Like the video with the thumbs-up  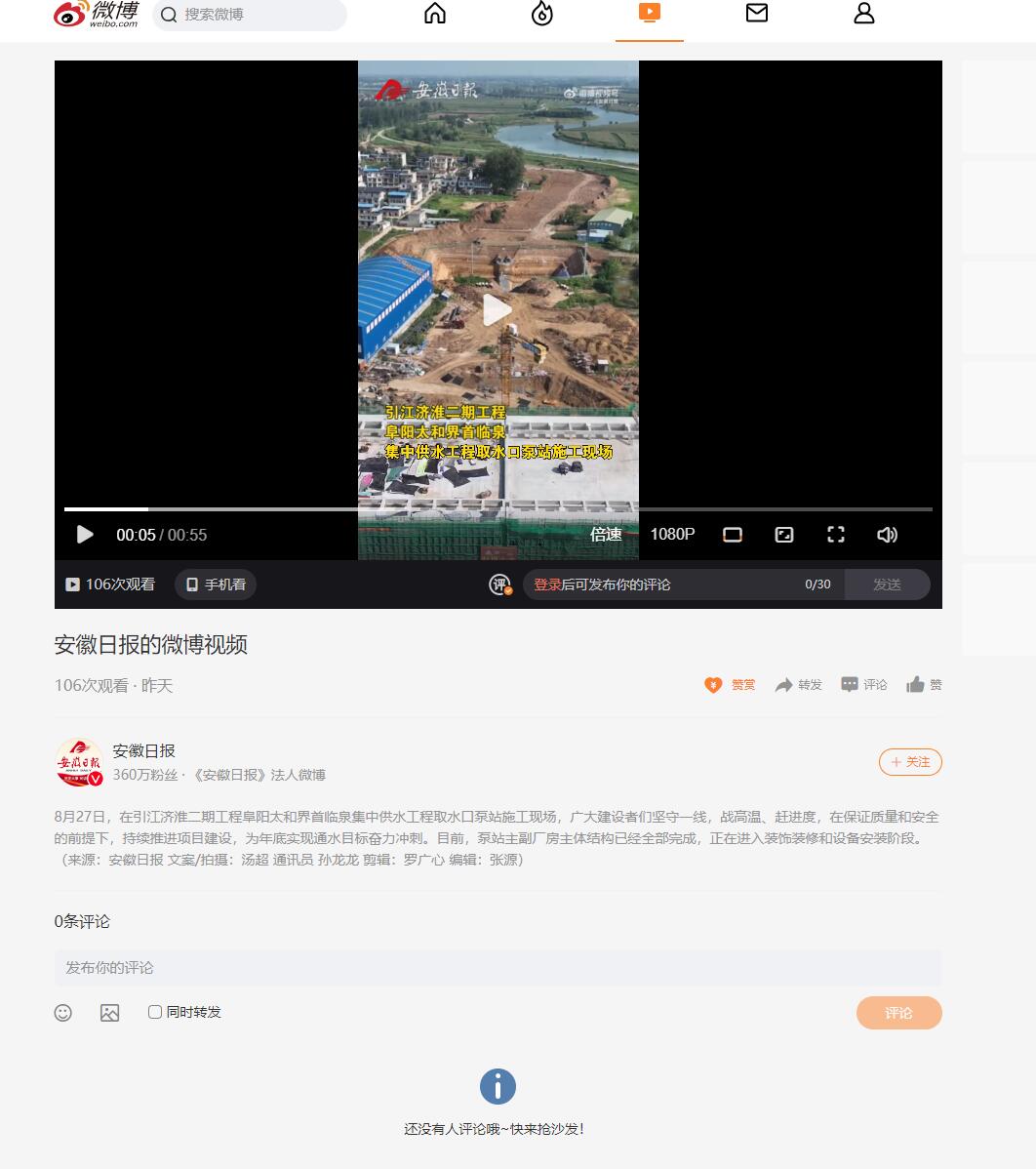[924, 685]
